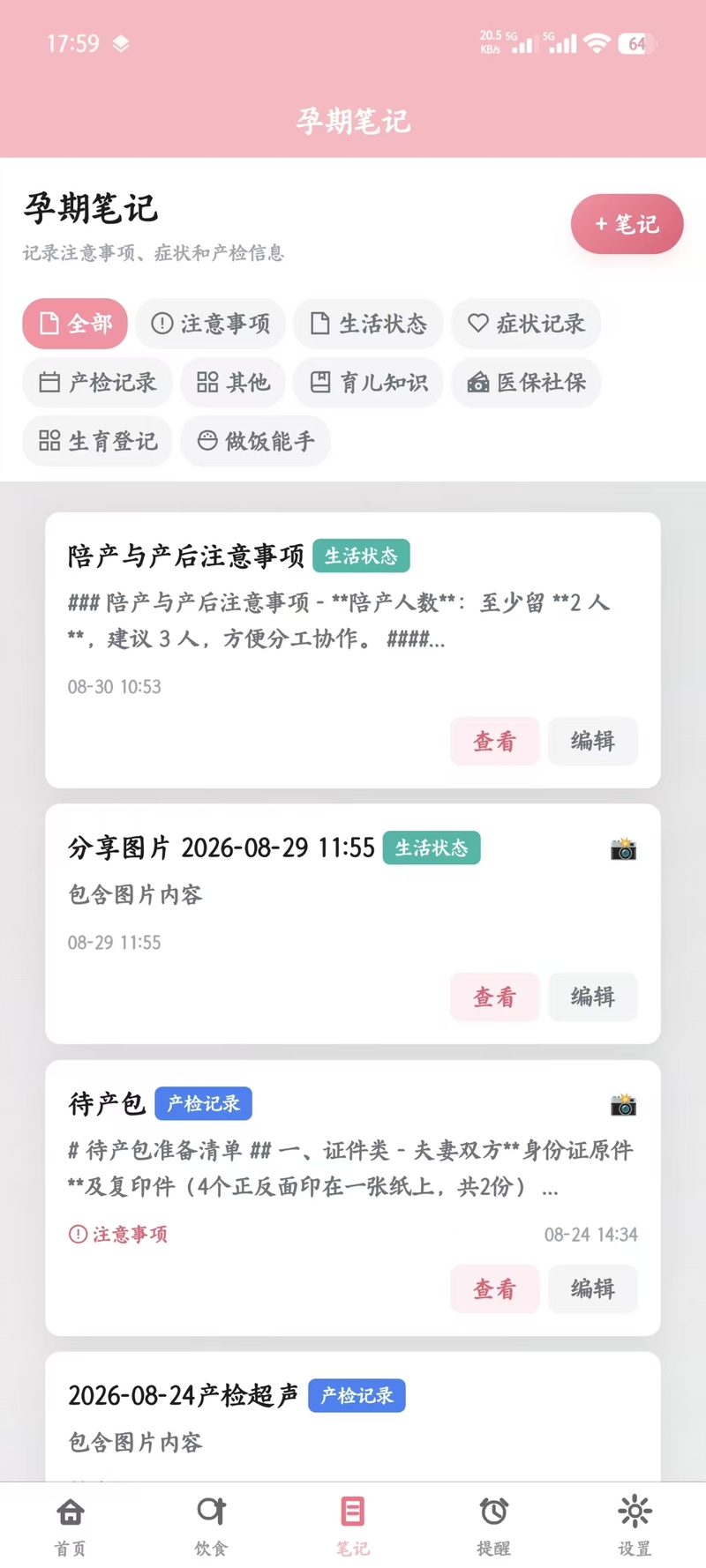Show 症状记录 notes
The width and height of the screenshot is (706, 1568).
(526, 324)
